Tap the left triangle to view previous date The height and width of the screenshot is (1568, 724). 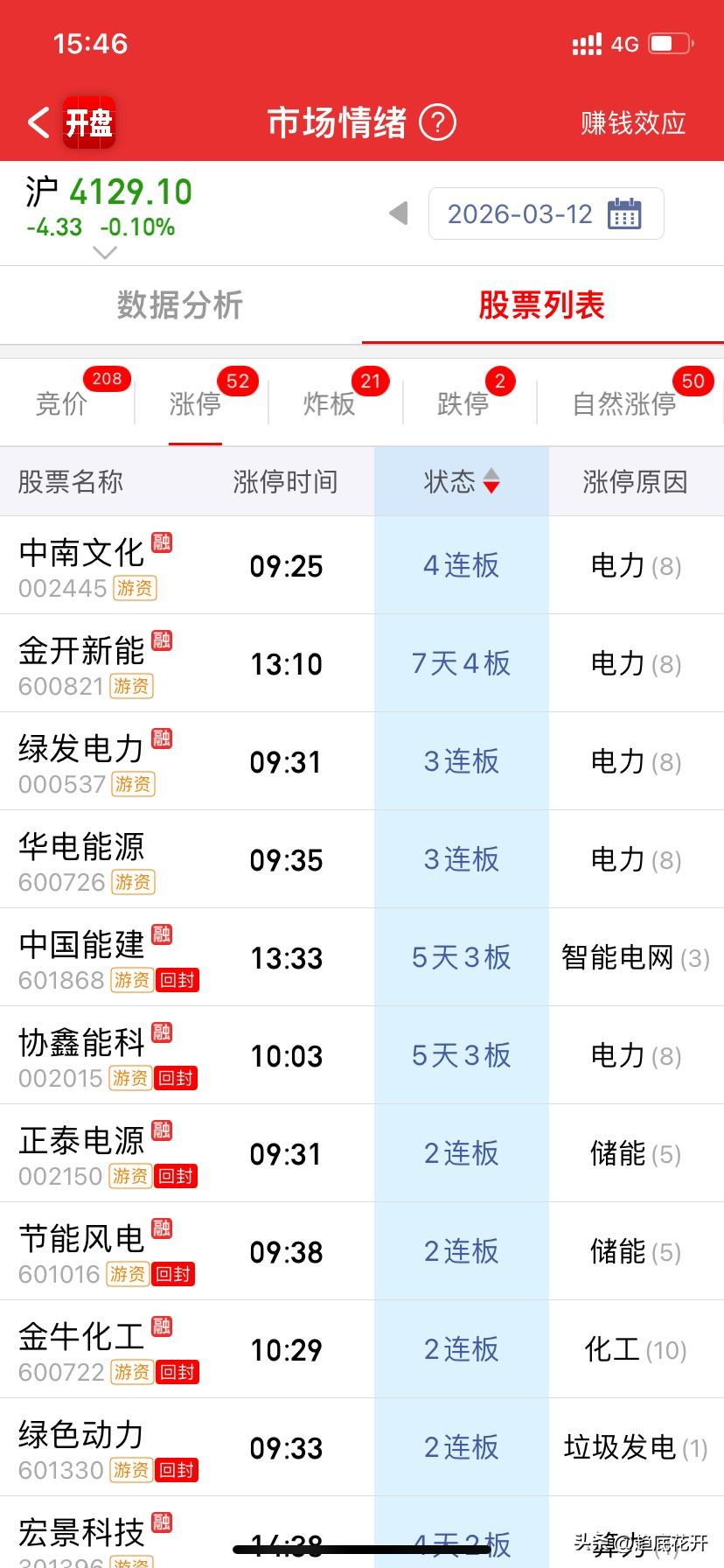[398, 213]
